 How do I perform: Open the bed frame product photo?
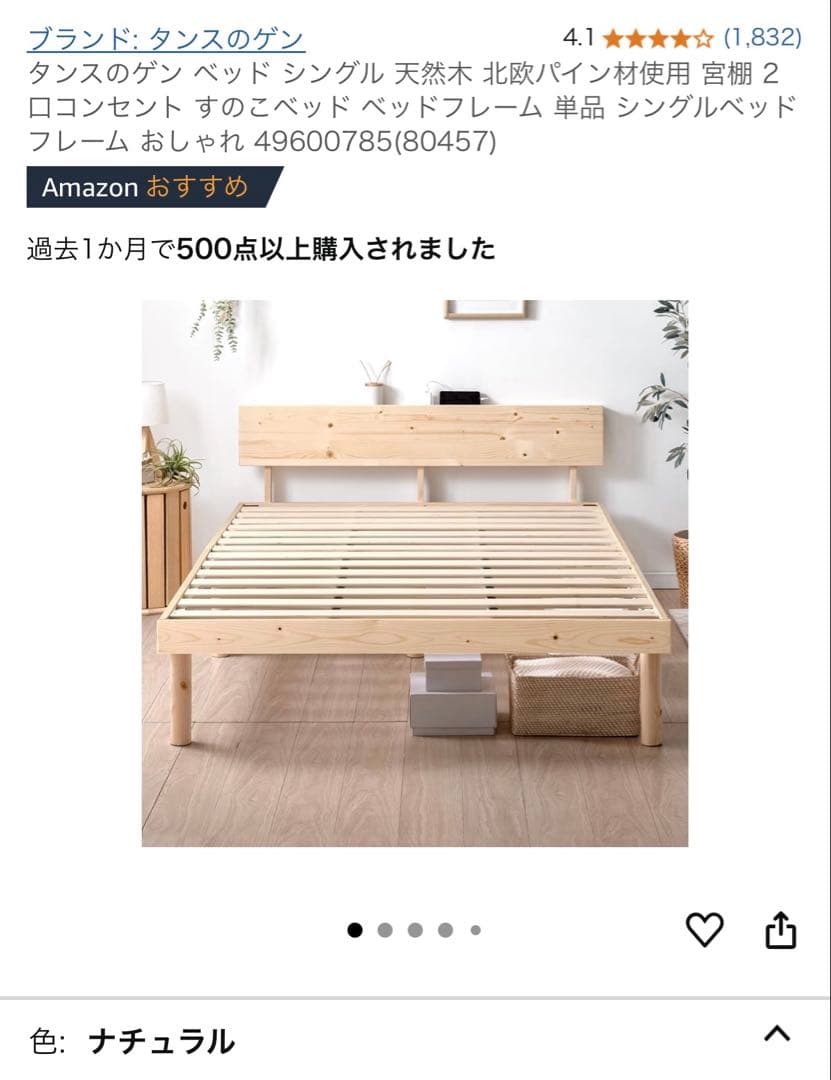pyautogui.click(x=414, y=573)
